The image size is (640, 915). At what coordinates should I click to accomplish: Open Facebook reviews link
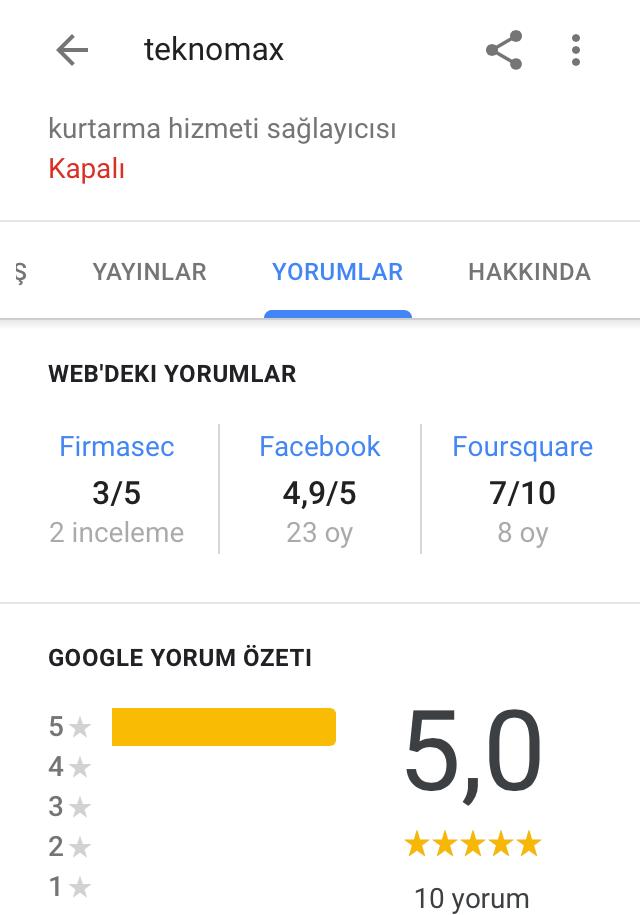(x=320, y=446)
